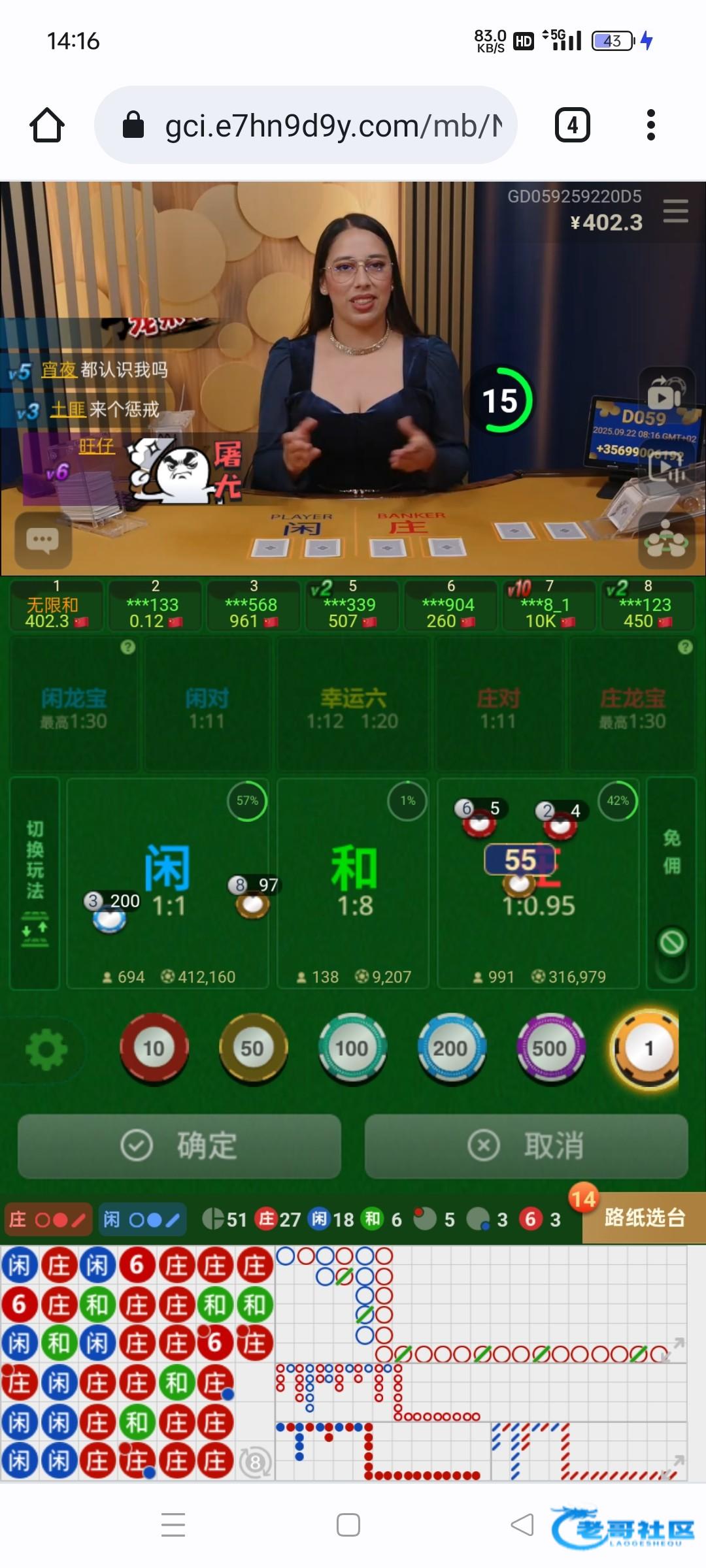706x1568 pixels.
Task: Open the game hamburger menu
Action: pos(675,212)
